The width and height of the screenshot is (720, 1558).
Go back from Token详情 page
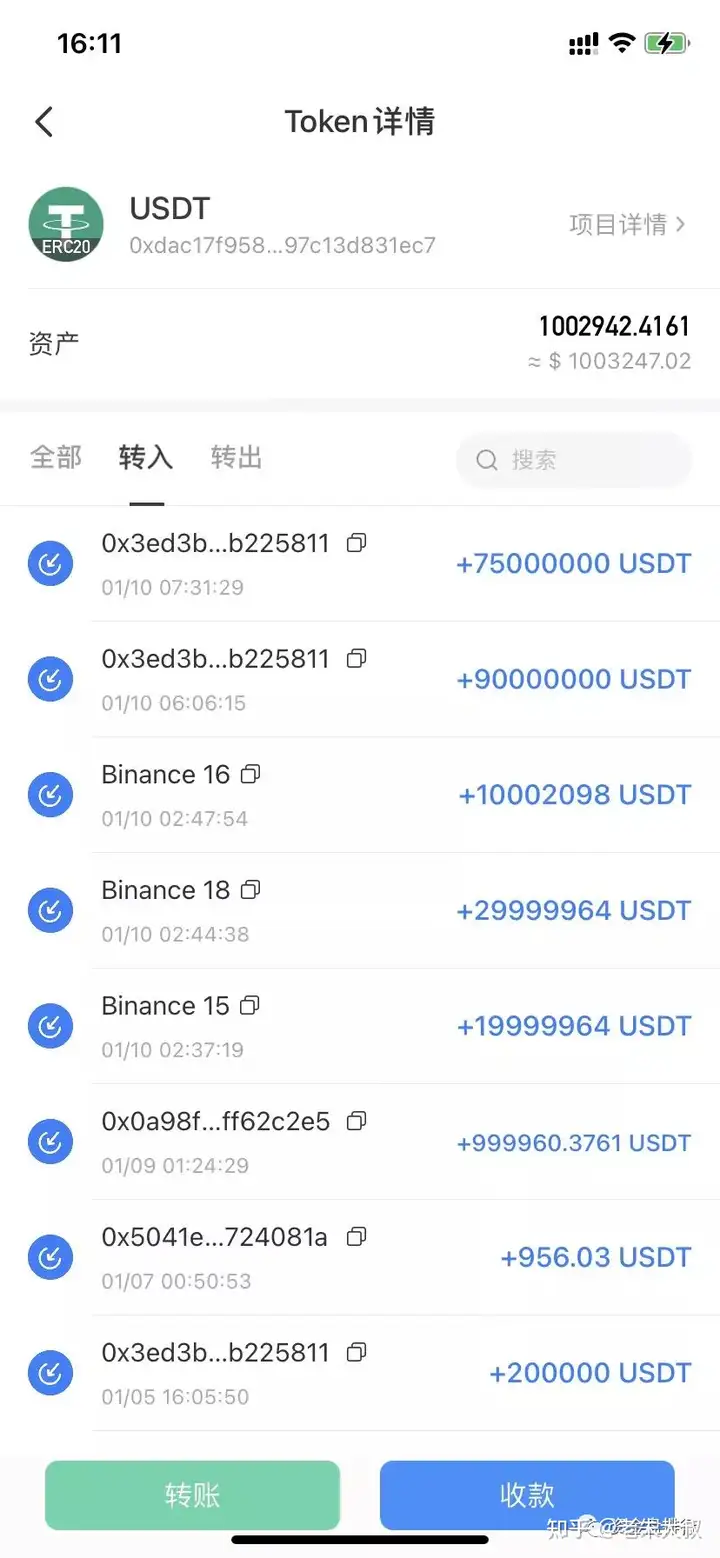[43, 122]
